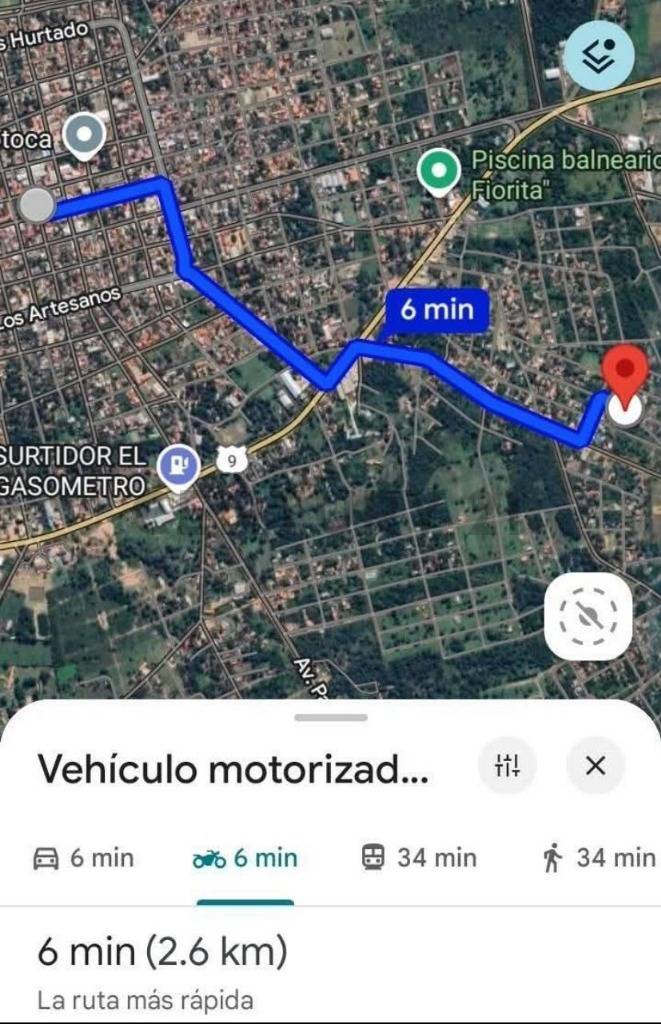661x1024 pixels.
Task: Close the directions panel
Action: point(595,767)
